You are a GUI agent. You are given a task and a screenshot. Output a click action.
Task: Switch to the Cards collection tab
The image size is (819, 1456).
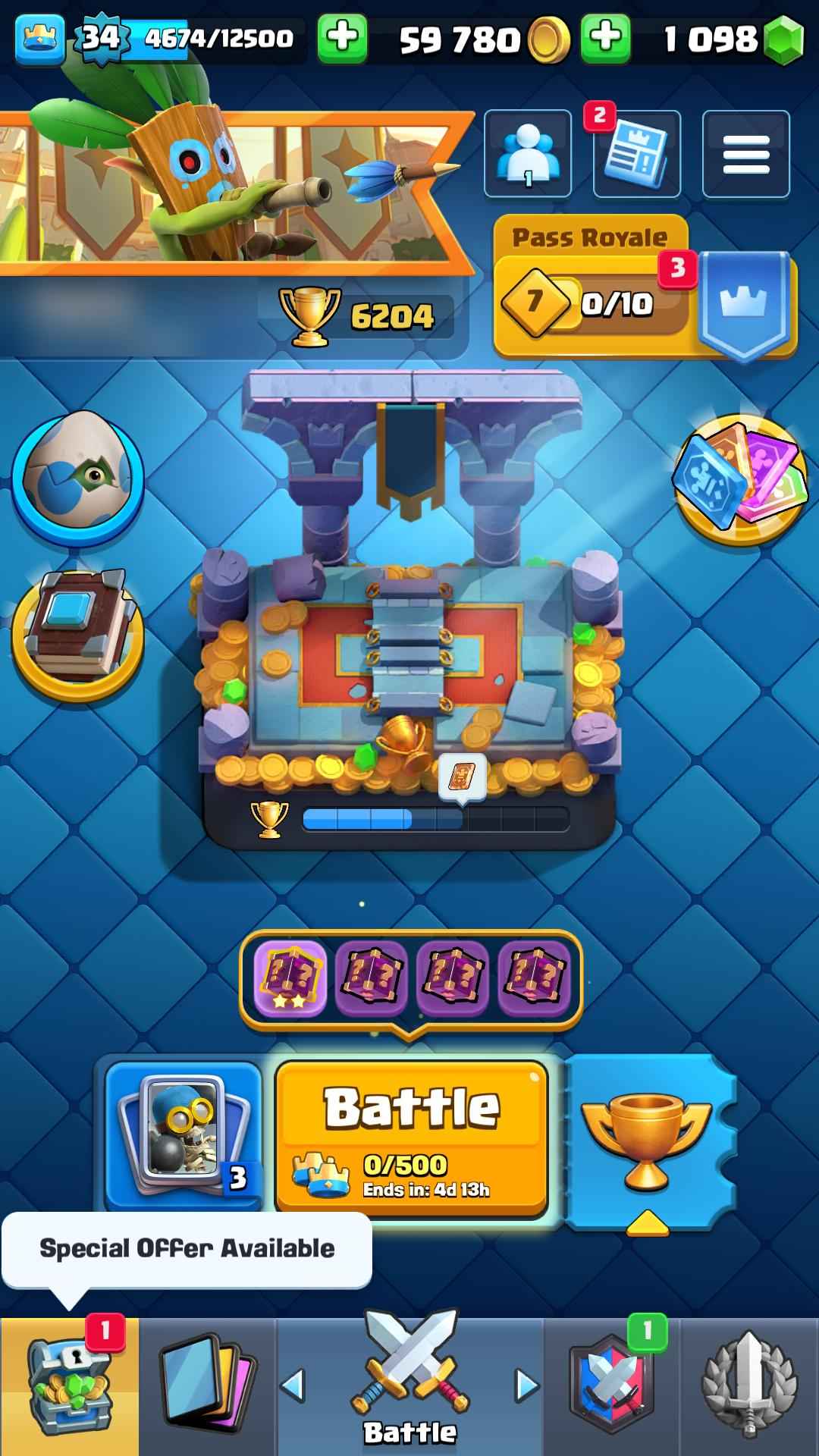click(206, 1388)
